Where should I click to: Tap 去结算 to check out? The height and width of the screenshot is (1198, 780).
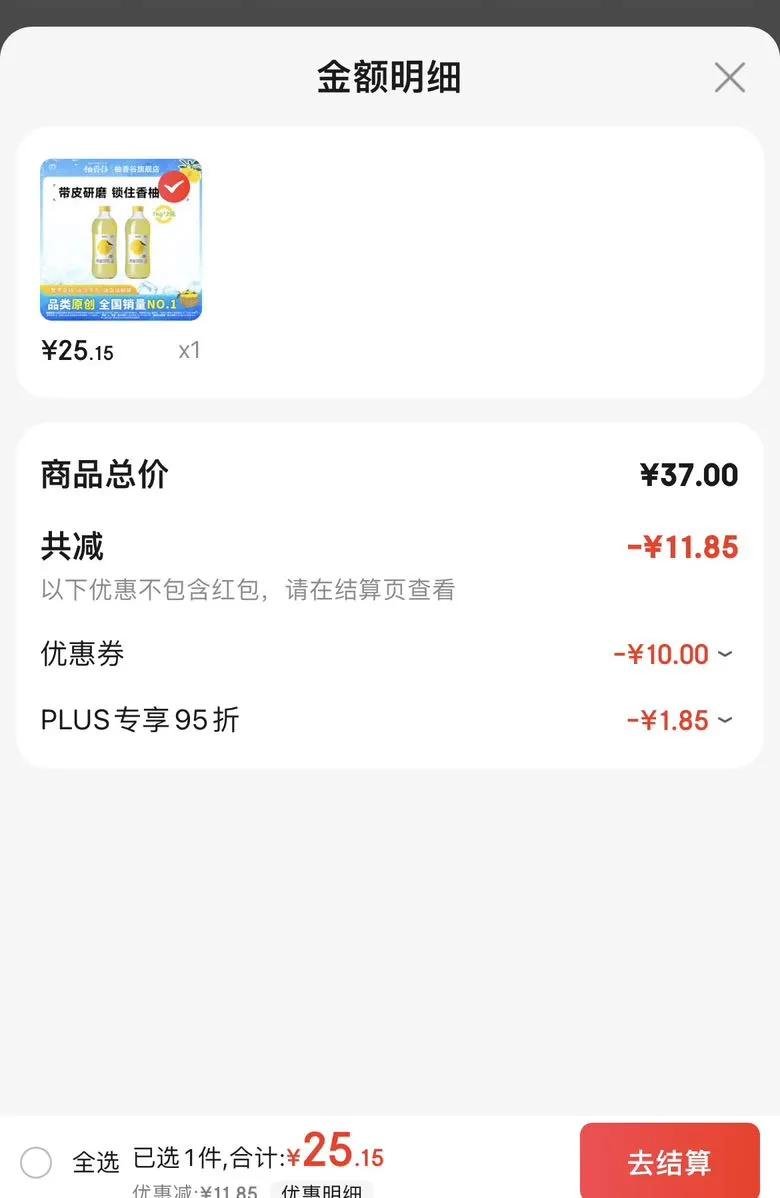click(669, 1162)
